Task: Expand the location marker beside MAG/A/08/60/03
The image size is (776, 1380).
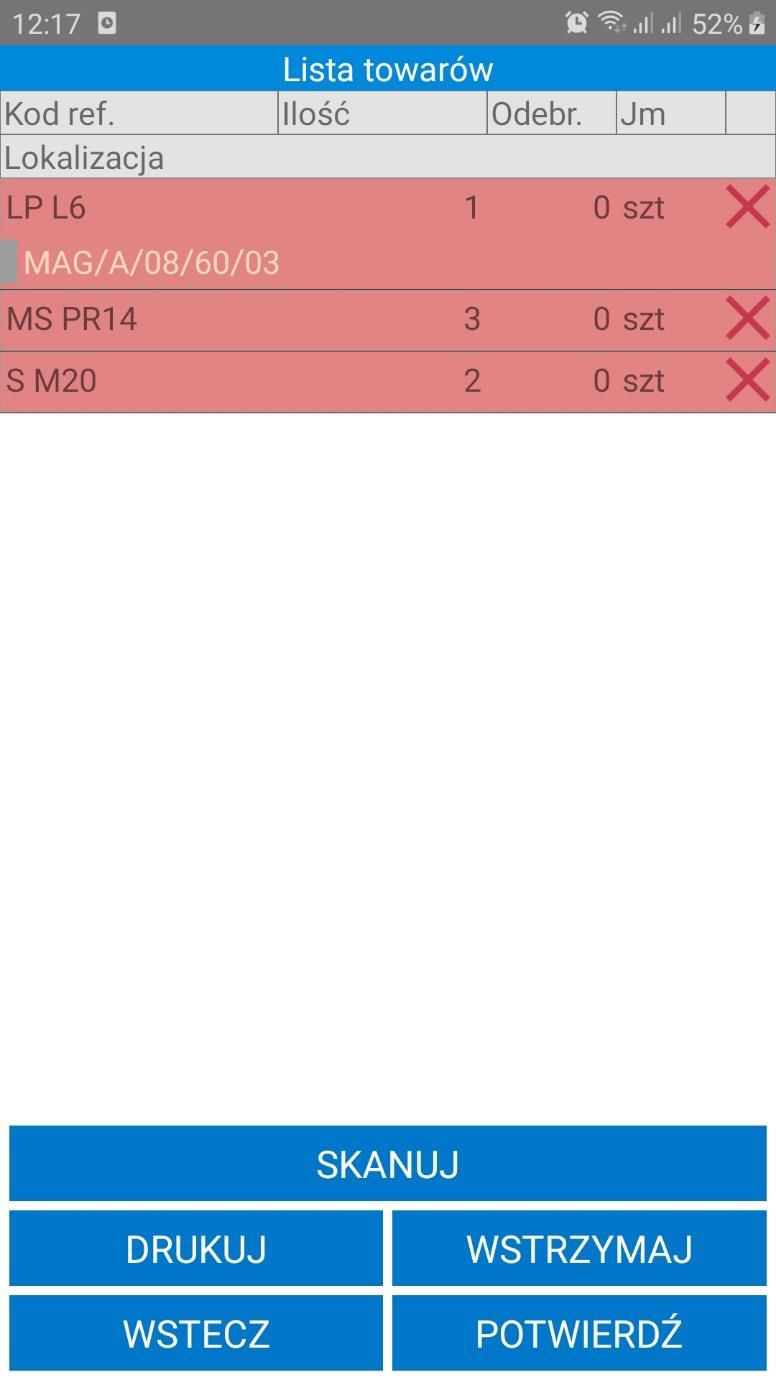Action: point(9,261)
